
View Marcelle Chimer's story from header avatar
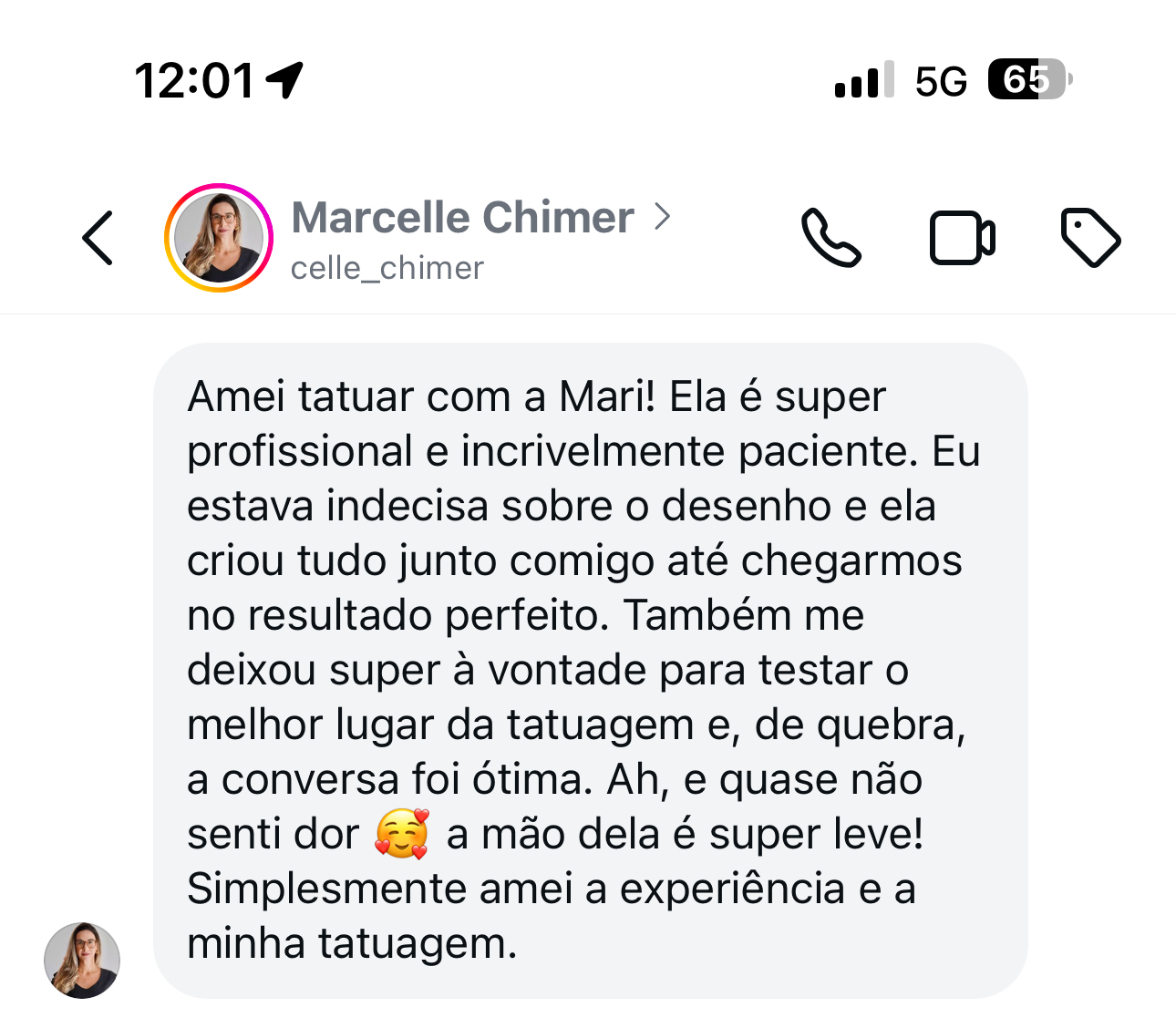click(219, 238)
